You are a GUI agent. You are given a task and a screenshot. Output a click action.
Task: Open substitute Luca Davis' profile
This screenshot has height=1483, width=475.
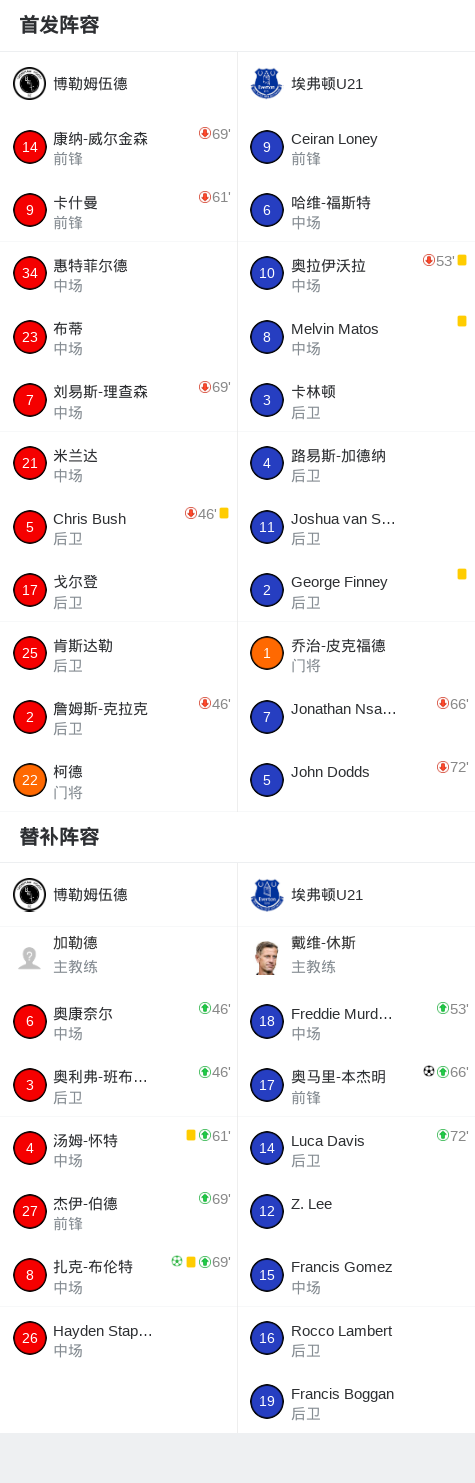pyautogui.click(x=356, y=1148)
